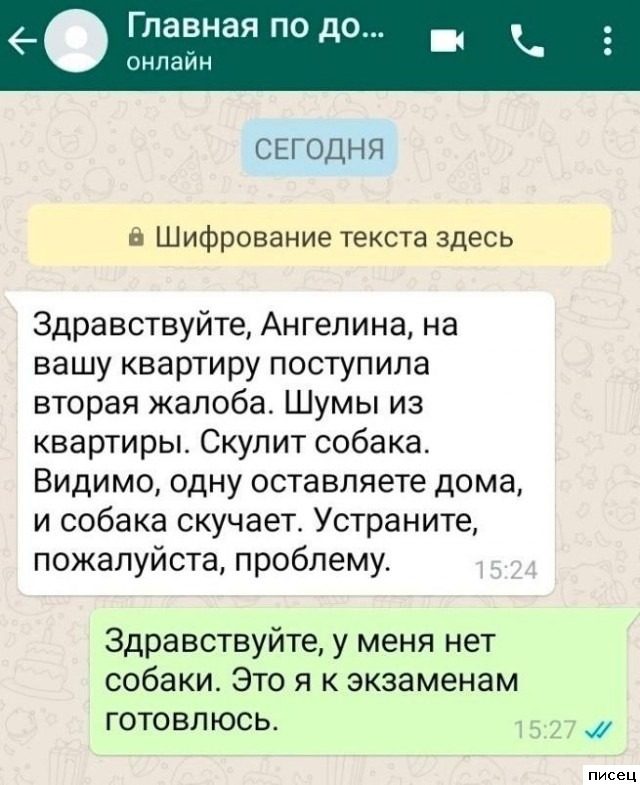The height and width of the screenshot is (785, 640).
Task: Start a voice call with this contact
Action: (524, 42)
